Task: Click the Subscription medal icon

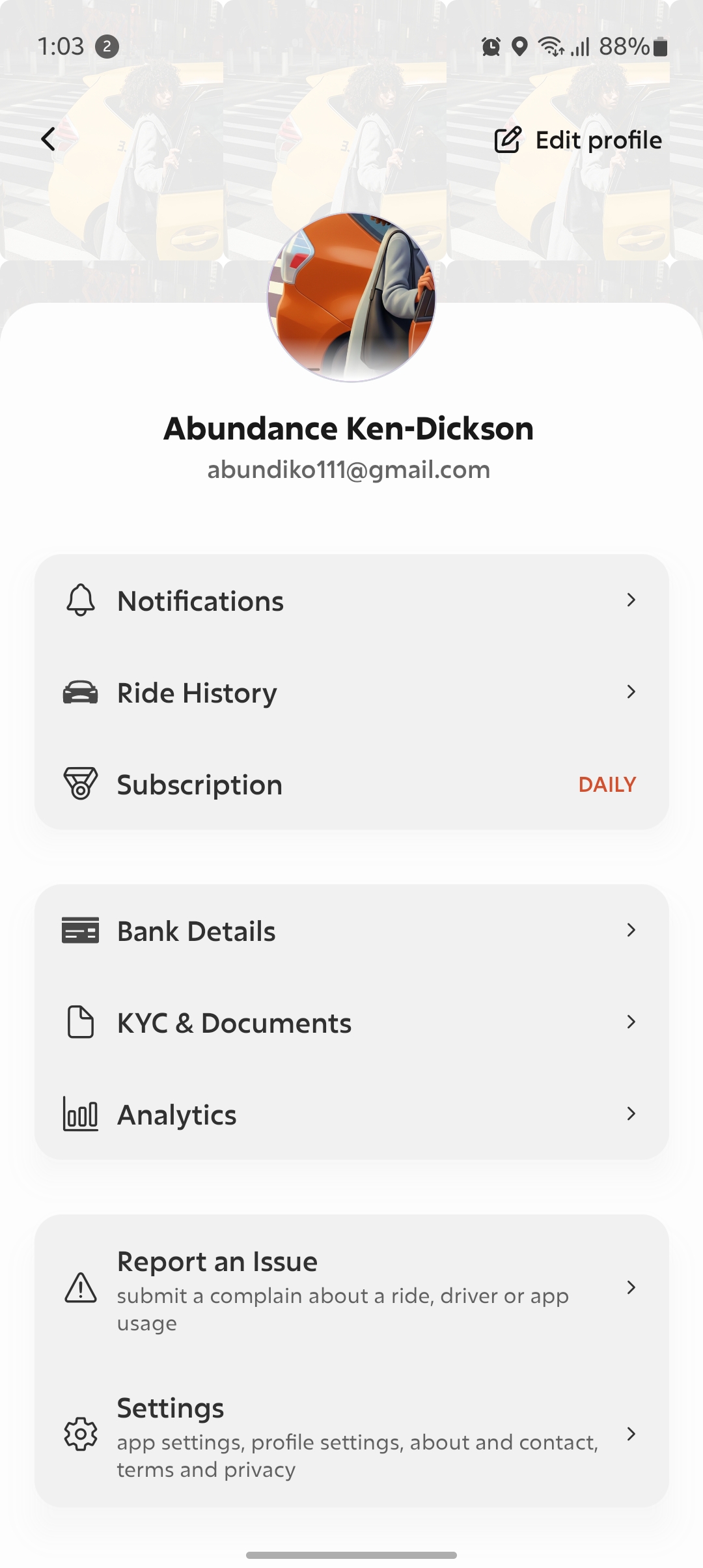Action: click(x=79, y=784)
